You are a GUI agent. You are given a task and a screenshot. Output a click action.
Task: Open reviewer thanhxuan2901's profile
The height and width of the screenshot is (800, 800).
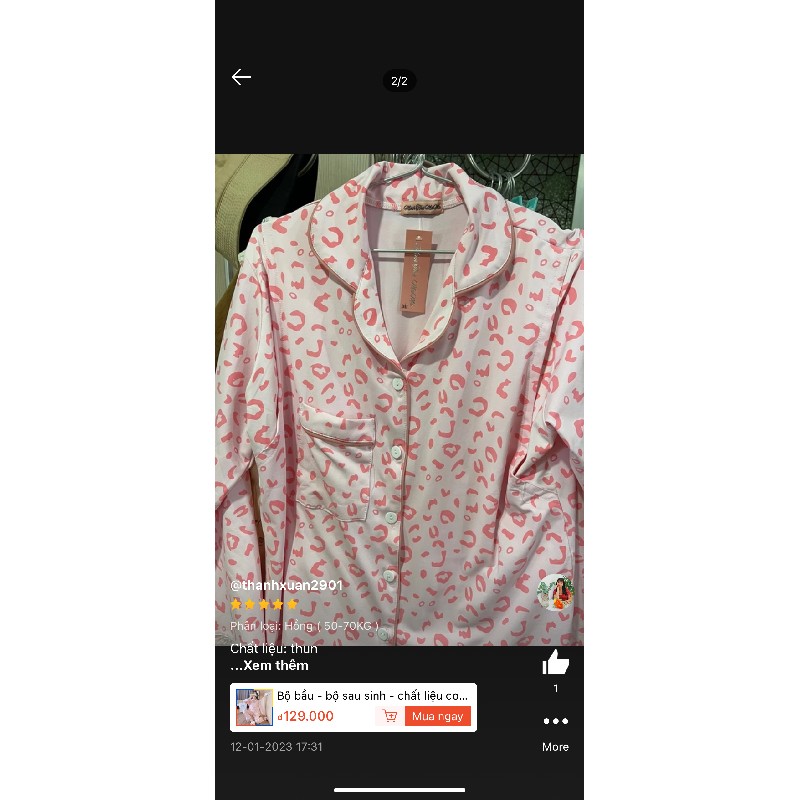287,585
